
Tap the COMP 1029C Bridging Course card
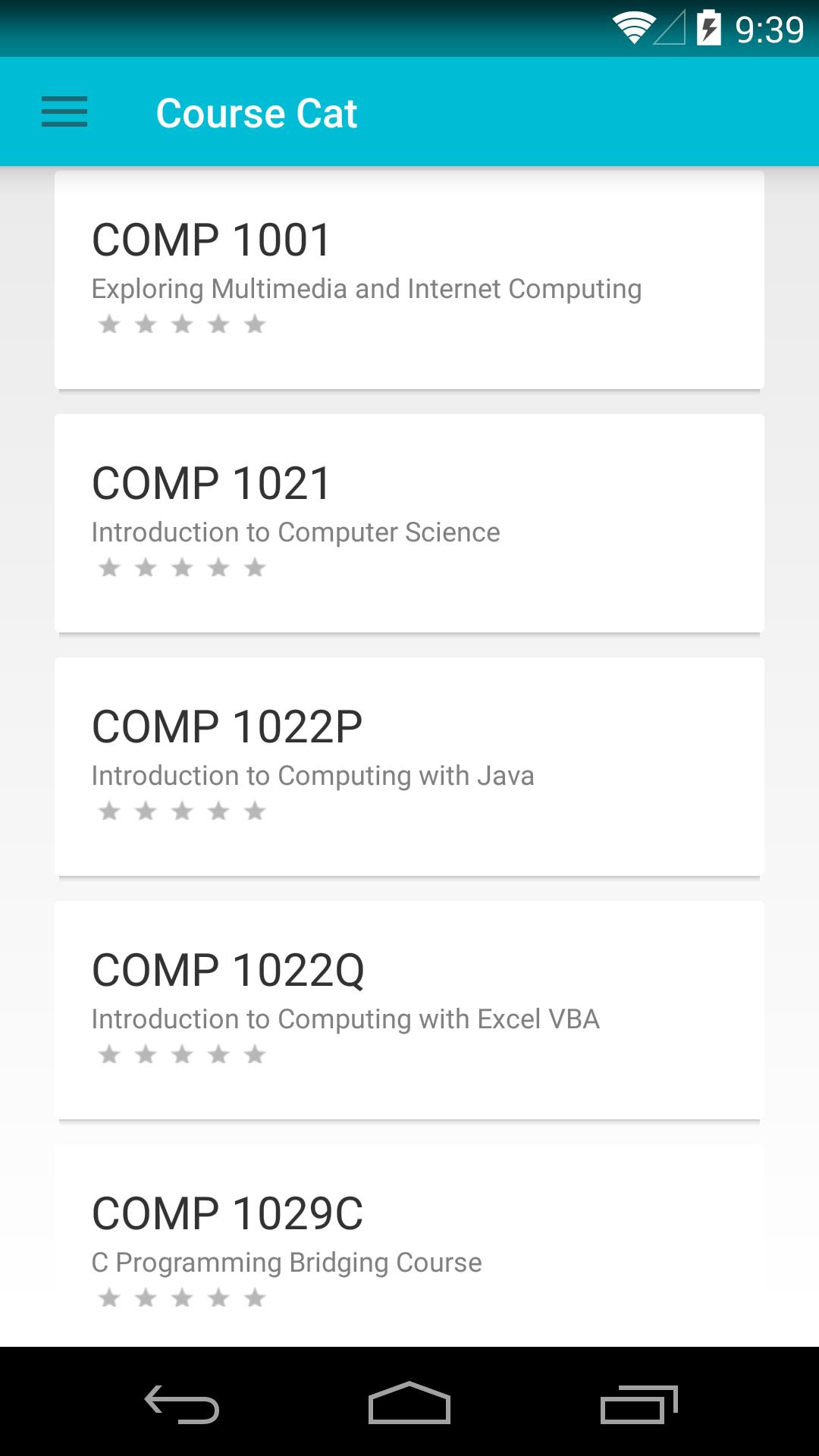[x=409, y=1246]
